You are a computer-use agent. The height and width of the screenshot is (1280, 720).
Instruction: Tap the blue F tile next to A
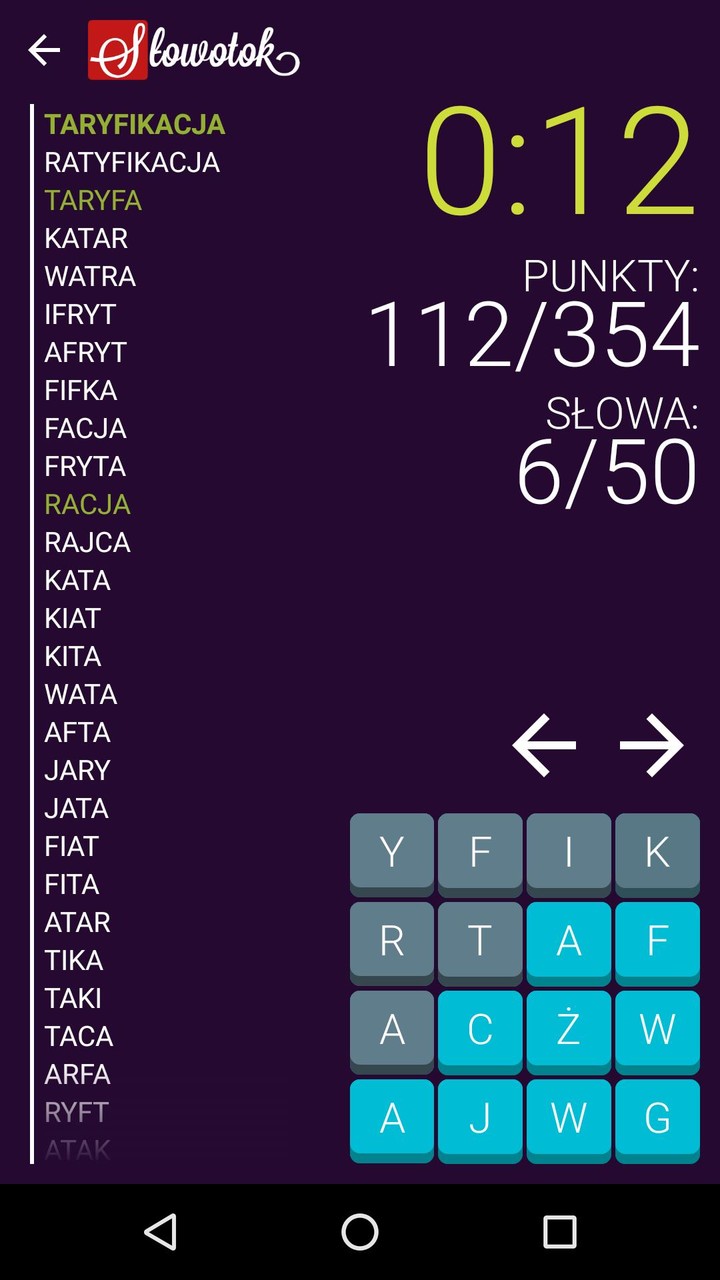[x=657, y=940]
